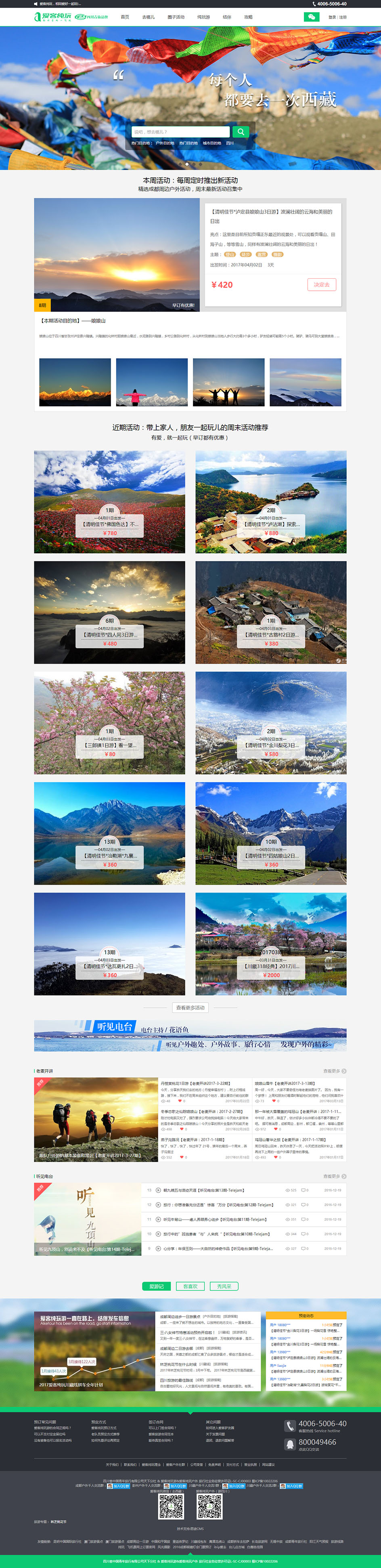The height and width of the screenshot is (1568, 381).
Task: Open 攻略 in top navigation
Action: click(248, 17)
